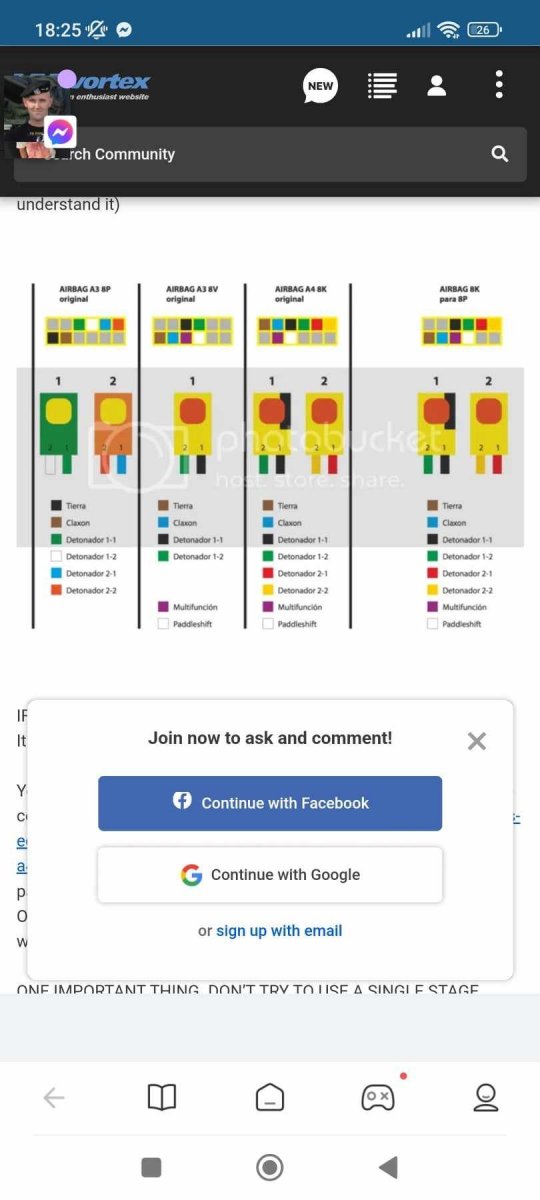This screenshot has width=540, height=1200.
Task: Tap the Search Community field
Action: tap(270, 154)
